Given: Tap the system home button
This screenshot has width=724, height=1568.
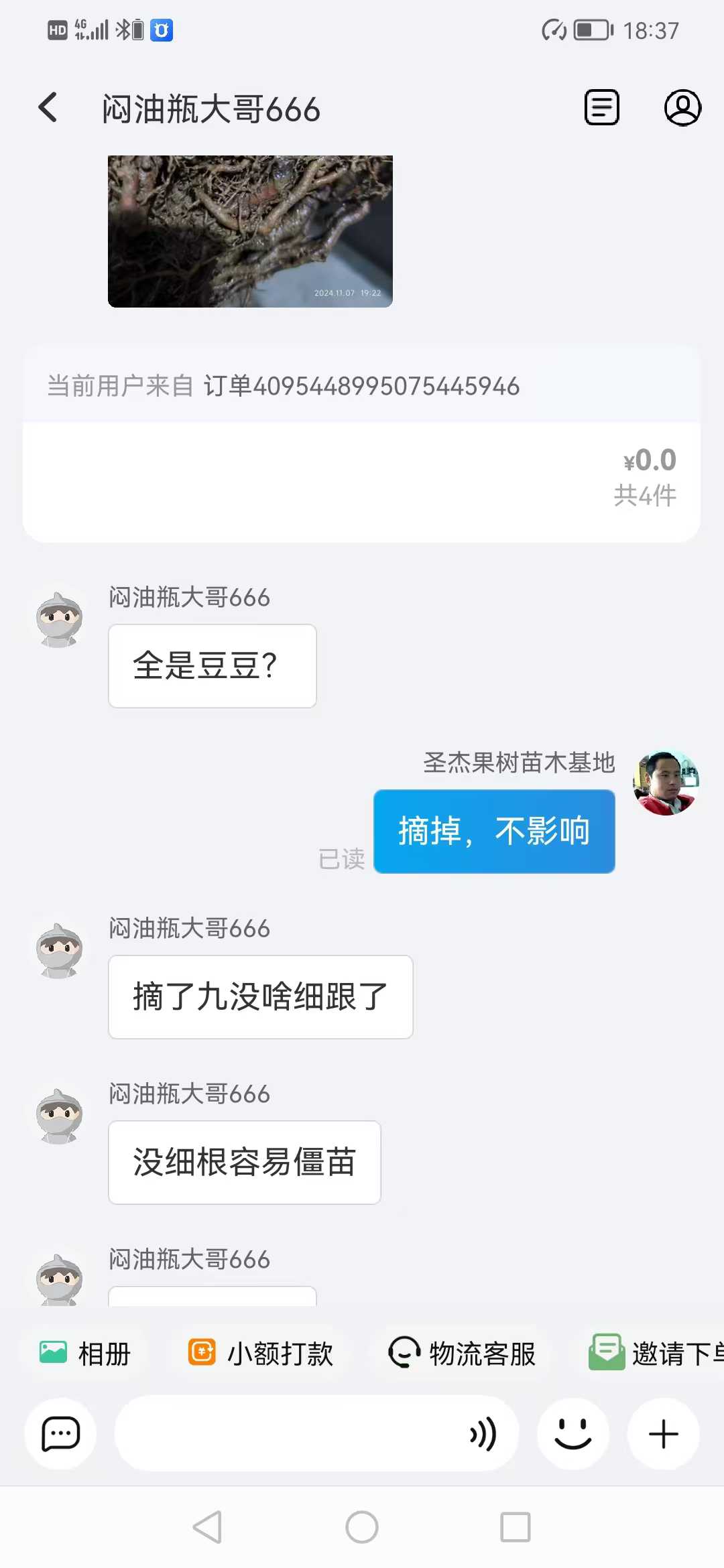Looking at the screenshot, I should click(x=362, y=1527).
